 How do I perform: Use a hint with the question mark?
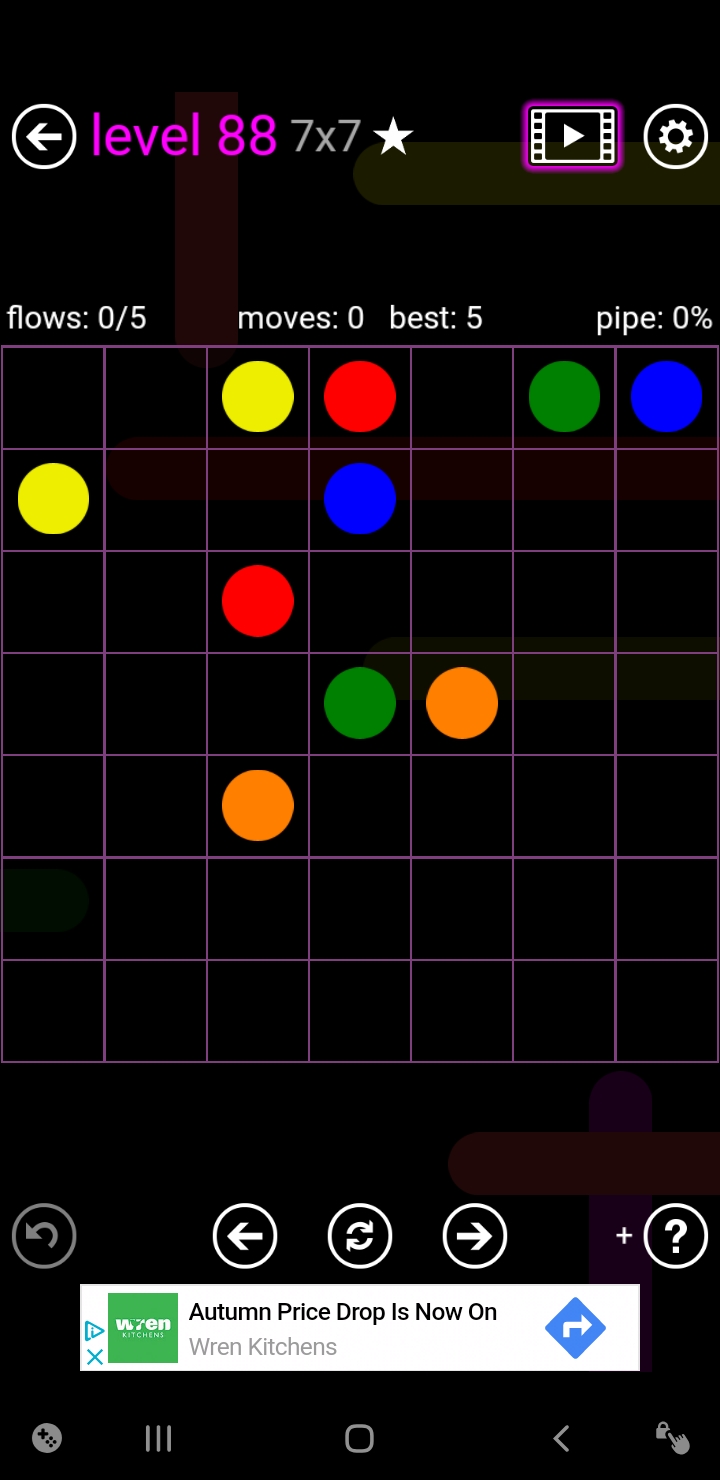pyautogui.click(x=675, y=1236)
